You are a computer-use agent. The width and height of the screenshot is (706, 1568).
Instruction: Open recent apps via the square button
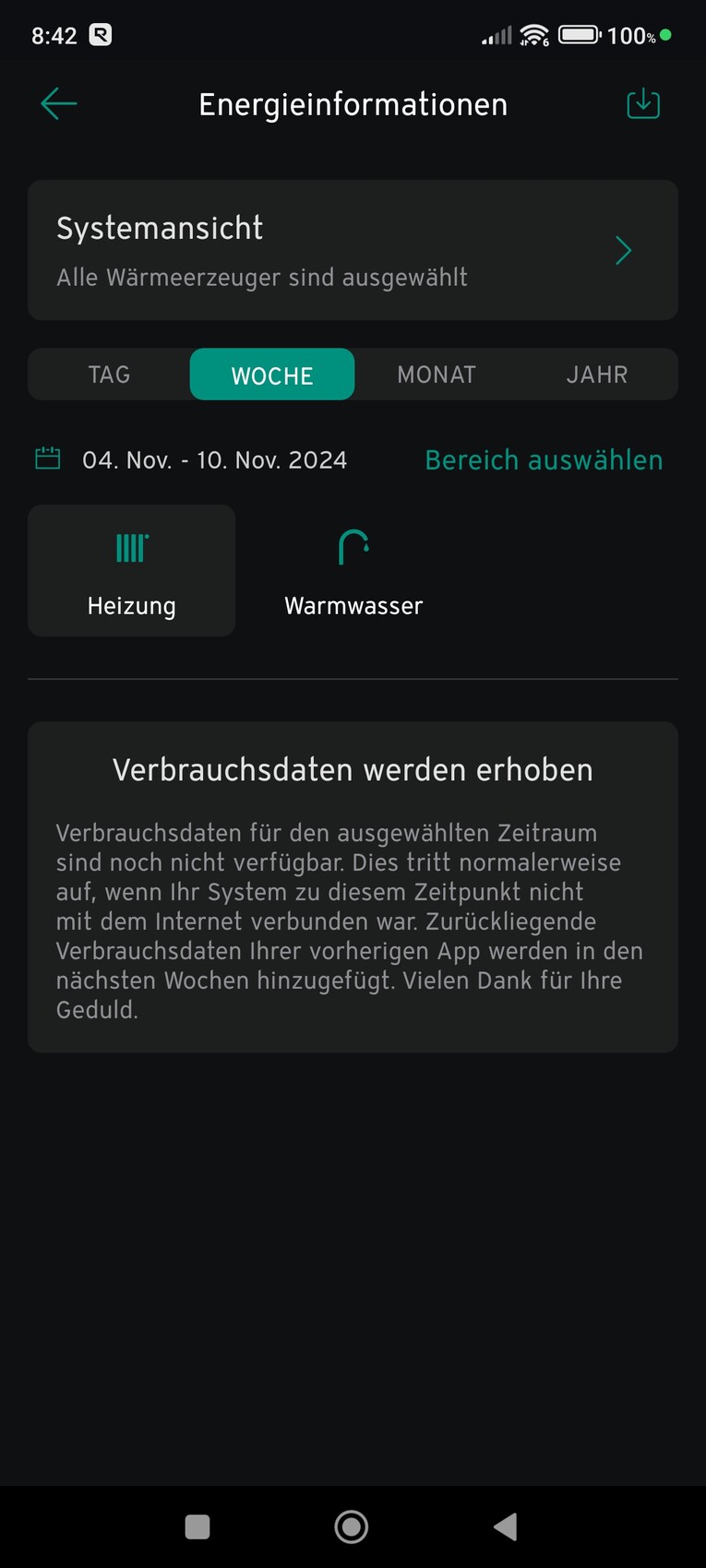[197, 1526]
